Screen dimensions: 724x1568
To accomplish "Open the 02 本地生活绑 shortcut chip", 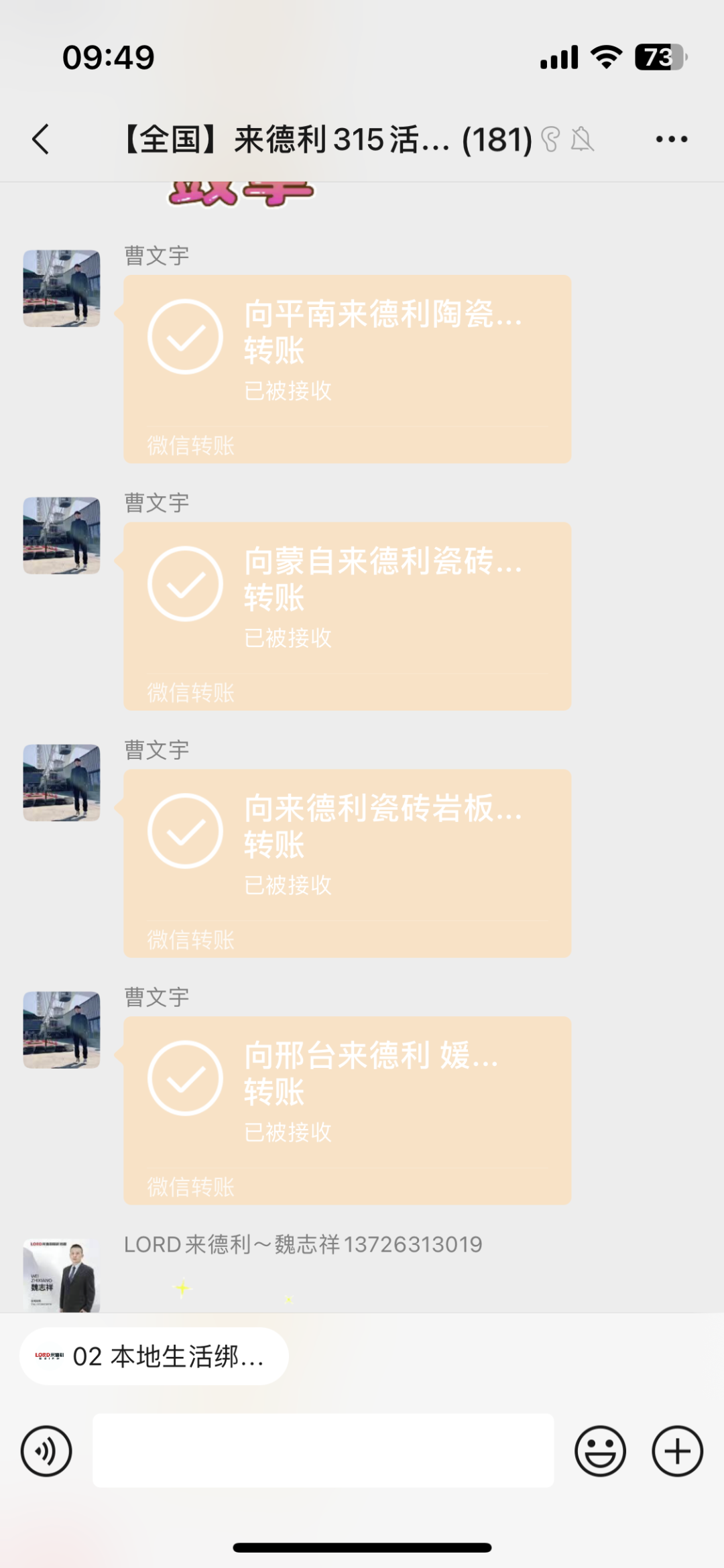I will point(154,1356).
